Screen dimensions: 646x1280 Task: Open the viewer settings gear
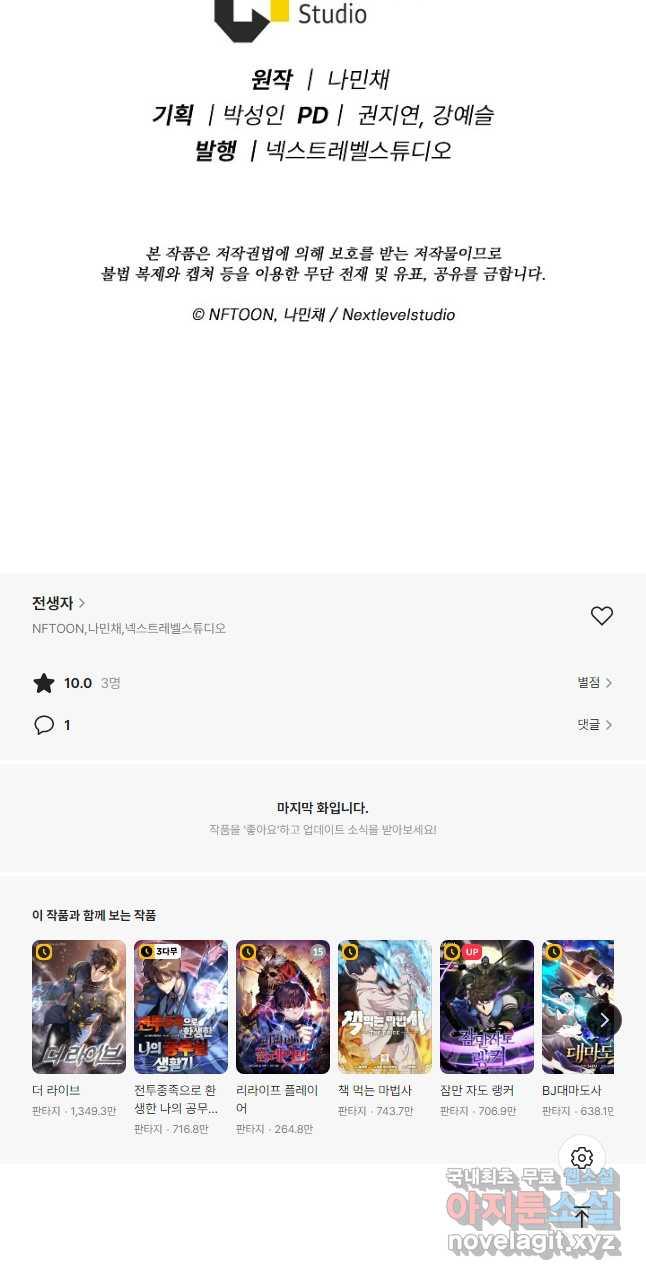582,1159
